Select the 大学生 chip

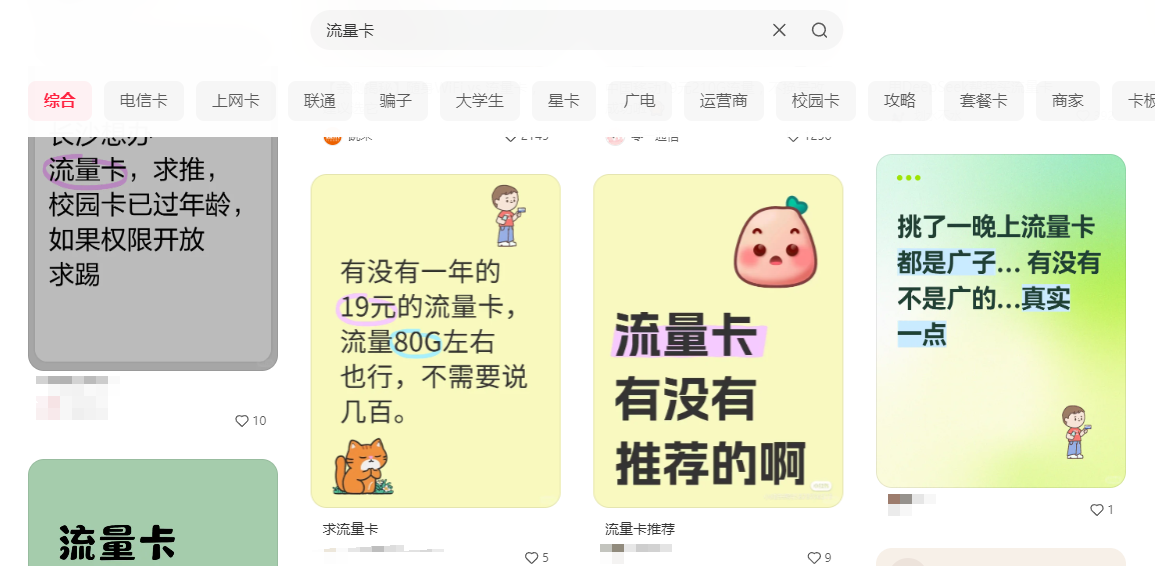click(x=480, y=101)
